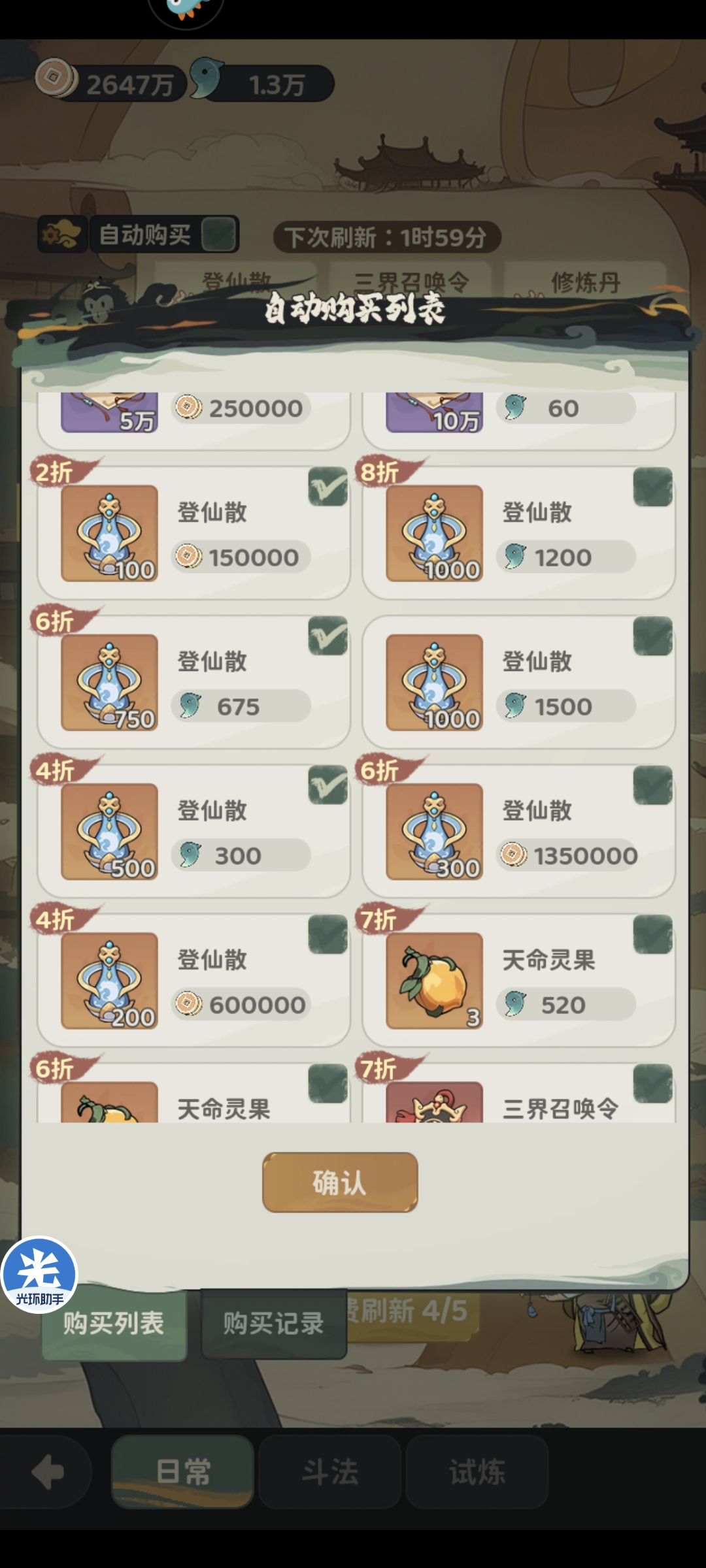Tap the back arrow at the bottom

47,1472
